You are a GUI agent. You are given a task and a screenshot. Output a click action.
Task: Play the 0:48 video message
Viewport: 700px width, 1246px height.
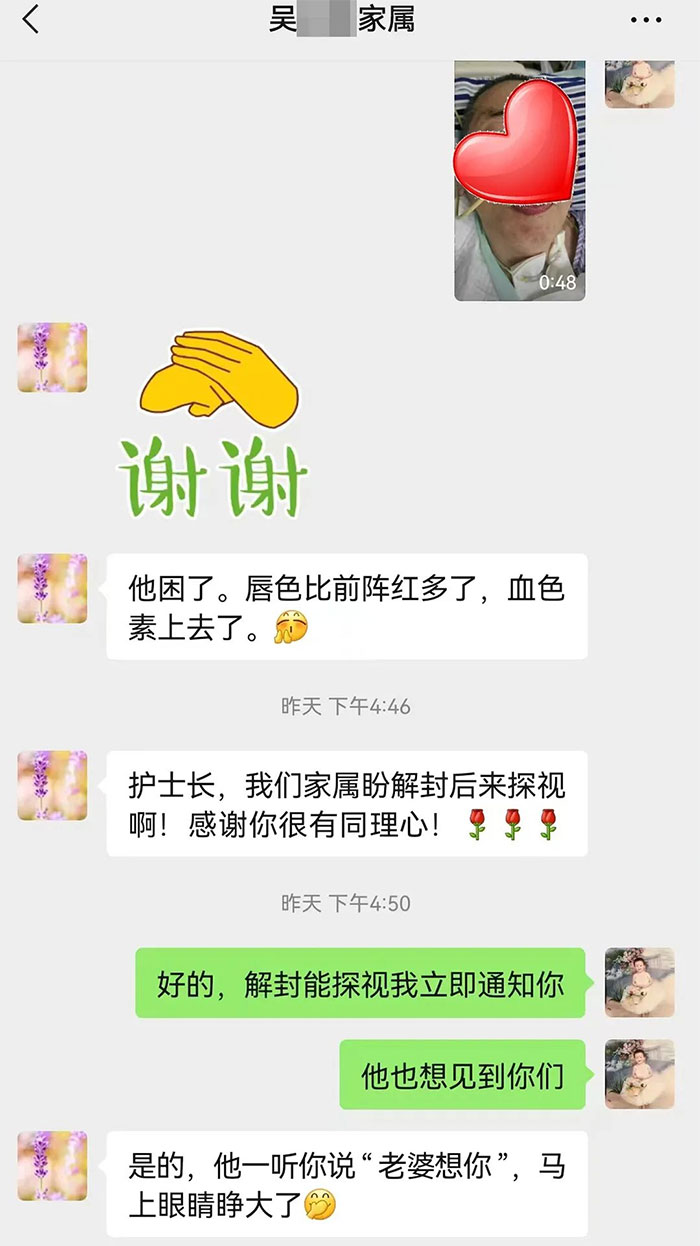click(519, 180)
